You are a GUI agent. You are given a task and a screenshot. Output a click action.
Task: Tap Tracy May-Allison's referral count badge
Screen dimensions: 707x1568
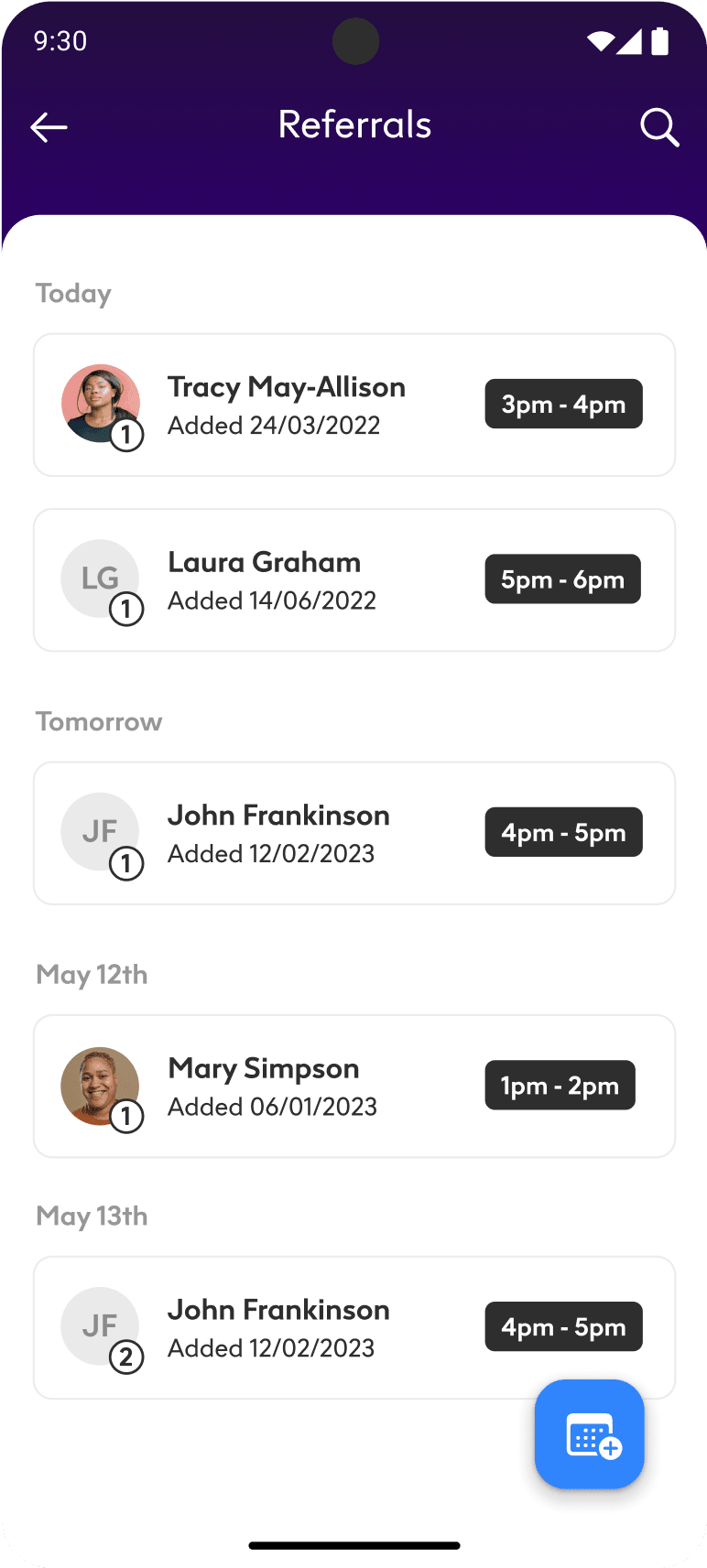click(x=127, y=437)
